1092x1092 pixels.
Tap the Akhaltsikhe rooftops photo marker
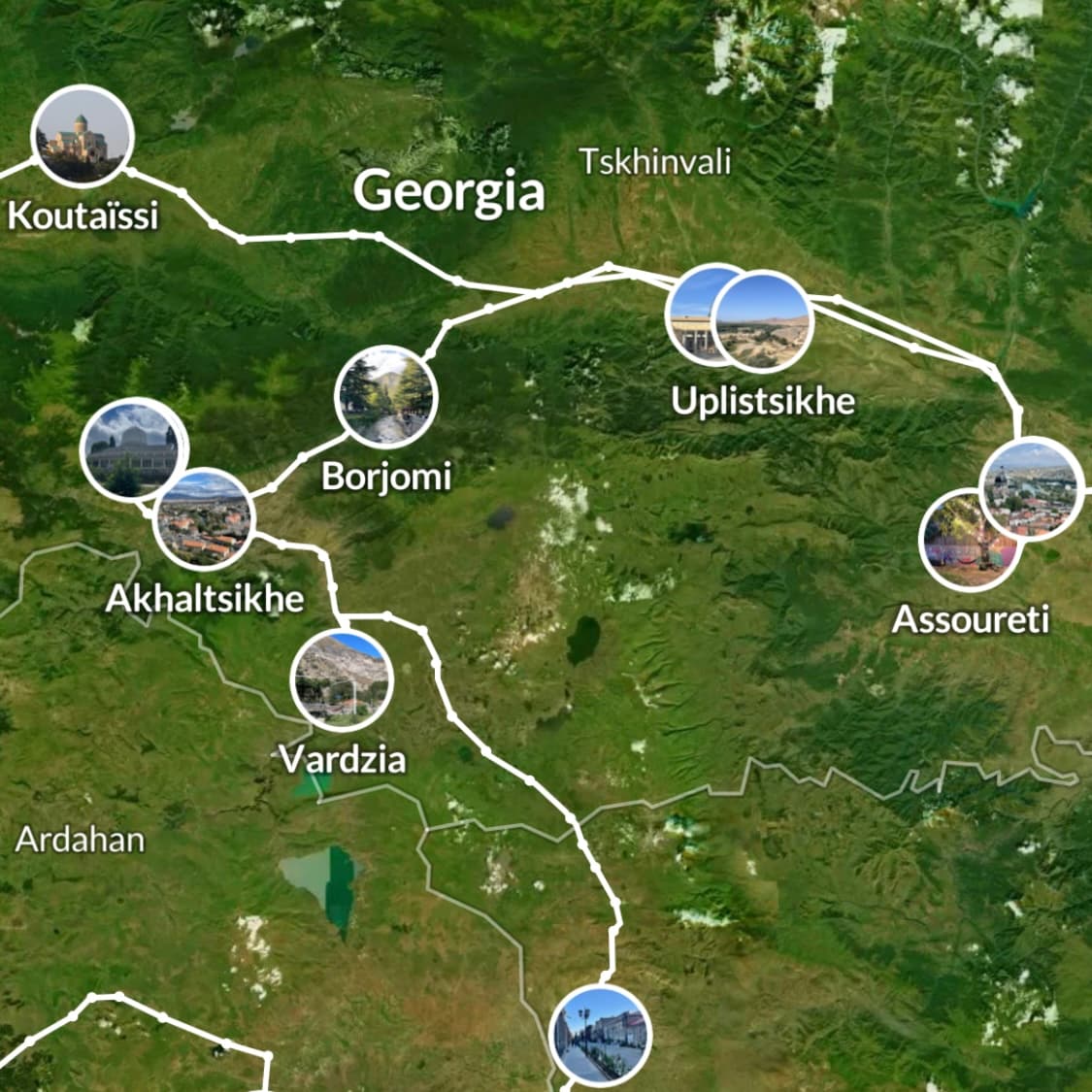tap(204, 518)
